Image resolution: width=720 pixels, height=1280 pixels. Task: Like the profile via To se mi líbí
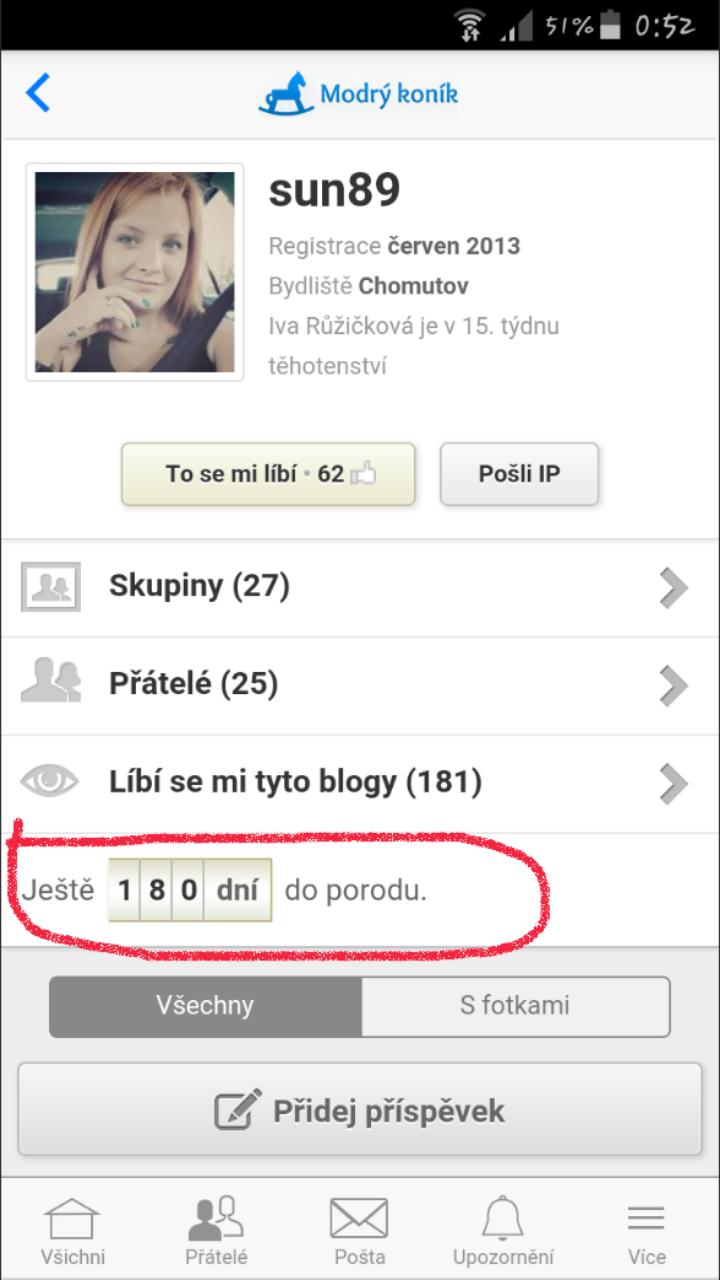tap(268, 474)
